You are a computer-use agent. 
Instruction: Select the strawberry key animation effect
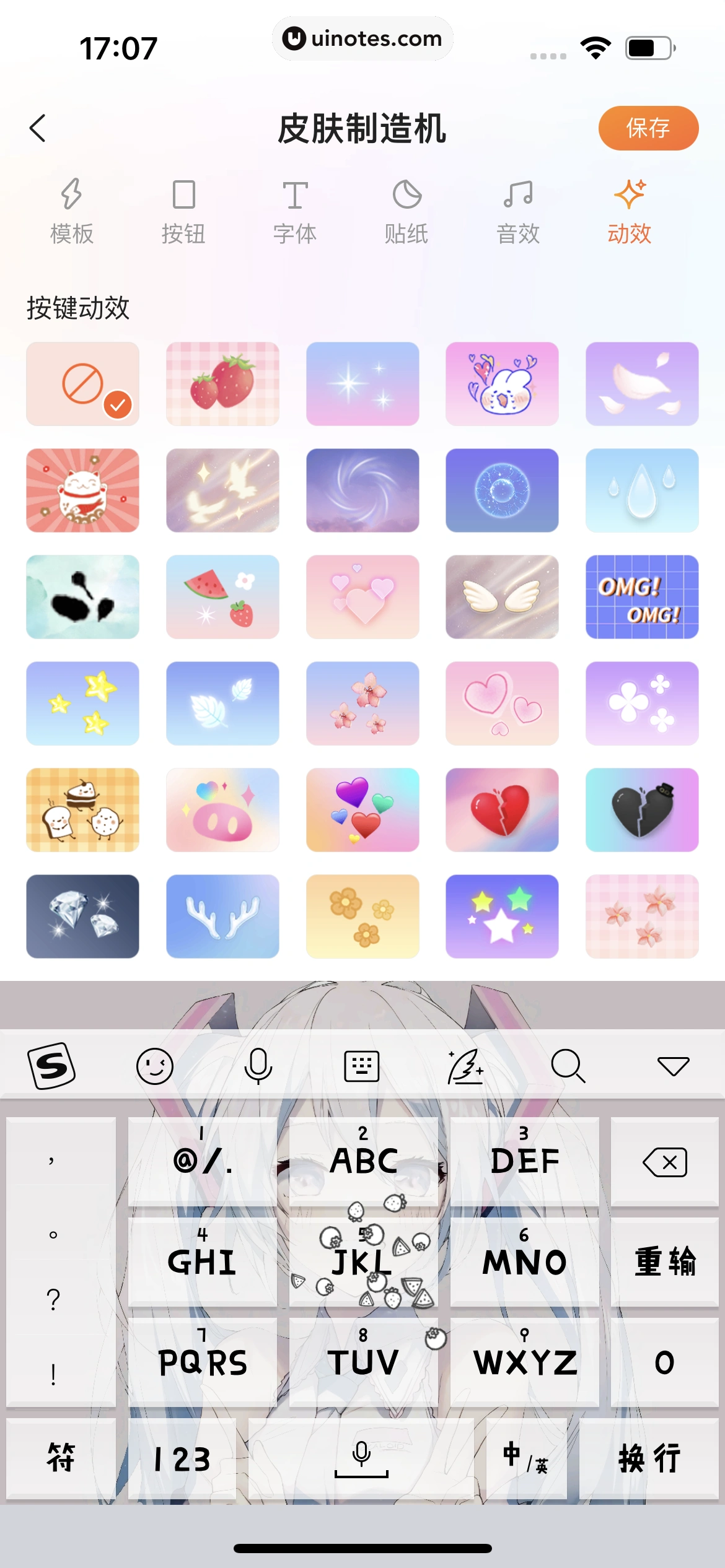click(x=222, y=384)
